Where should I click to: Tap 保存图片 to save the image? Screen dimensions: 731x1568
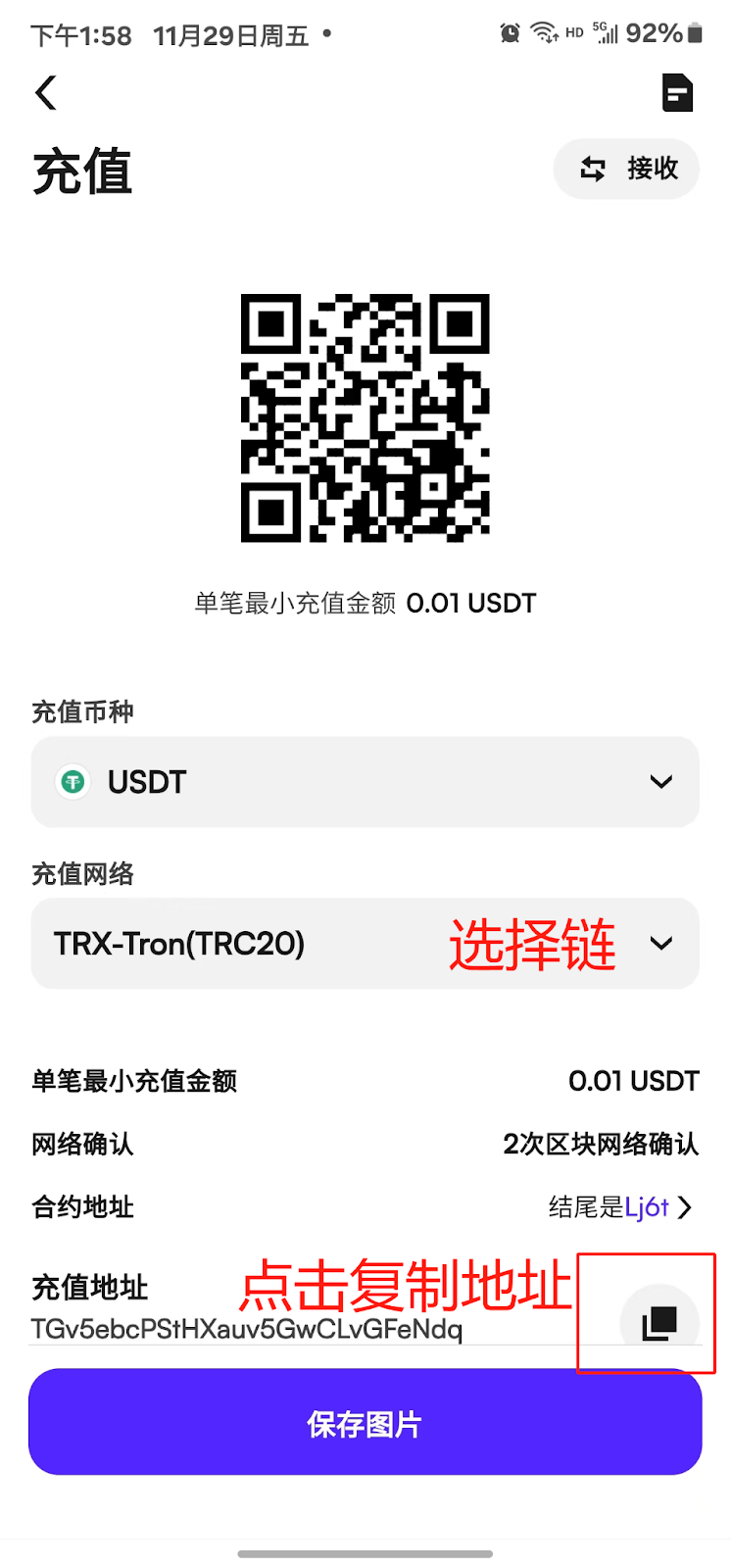pyautogui.click(x=365, y=1423)
